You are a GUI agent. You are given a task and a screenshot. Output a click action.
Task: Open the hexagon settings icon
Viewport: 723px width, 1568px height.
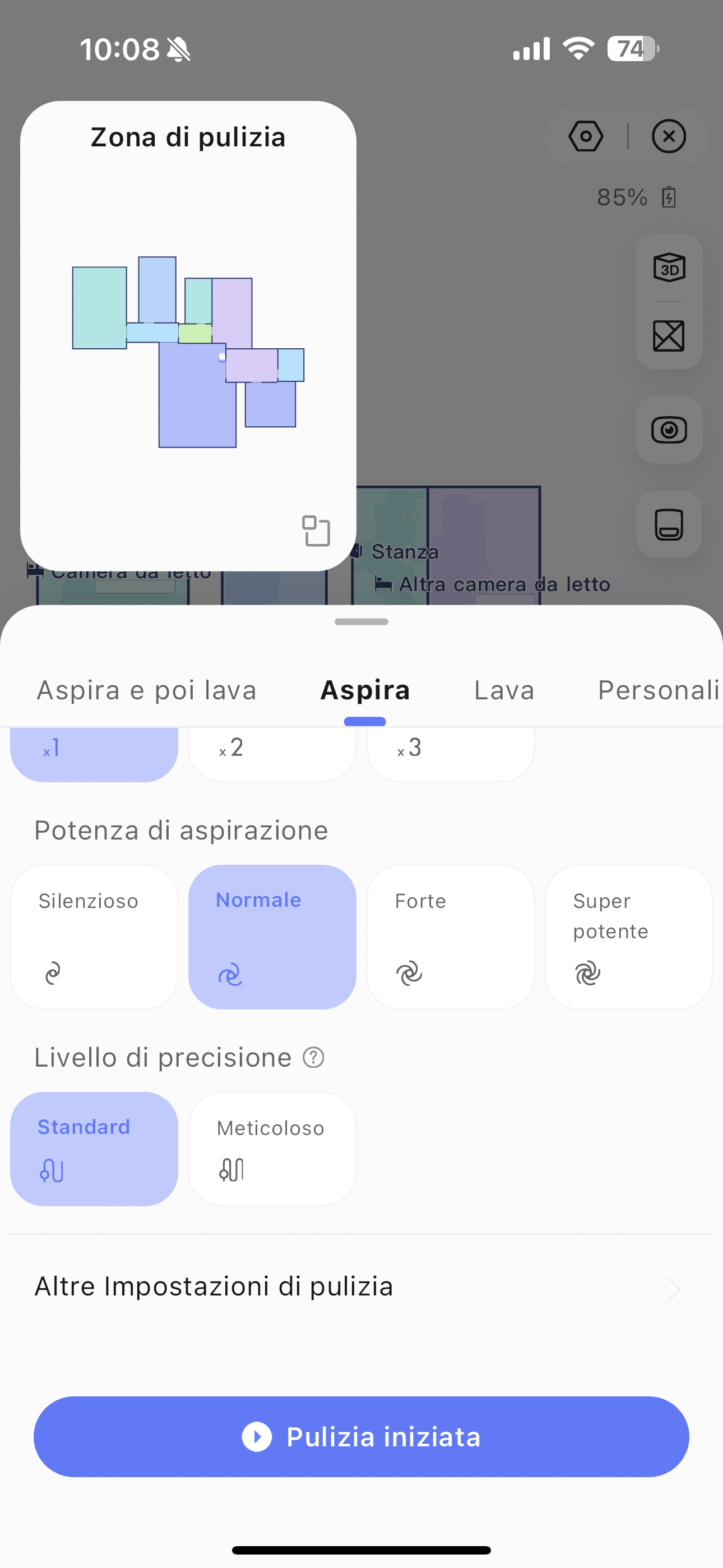586,136
